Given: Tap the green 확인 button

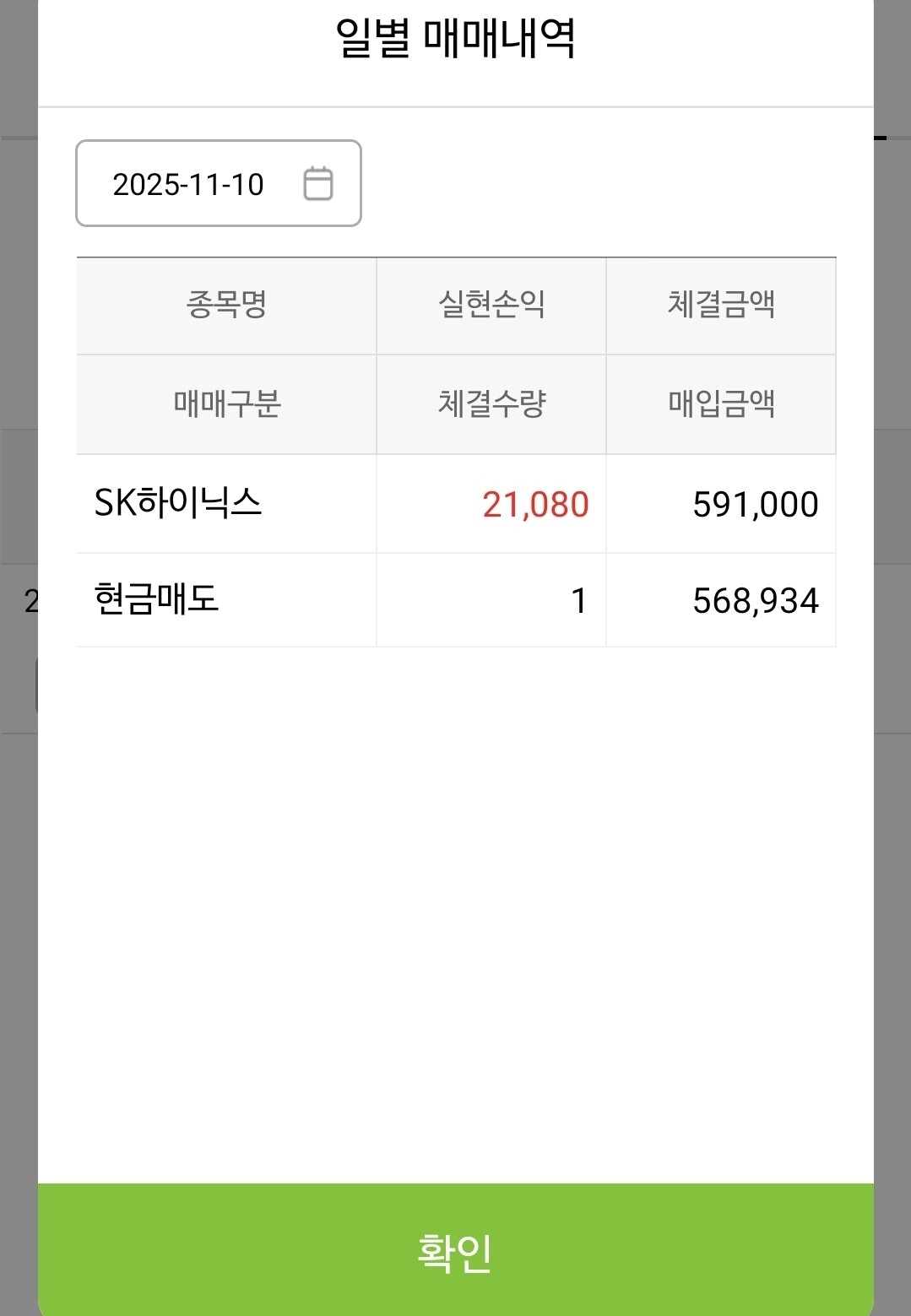Looking at the screenshot, I should (456, 1250).
